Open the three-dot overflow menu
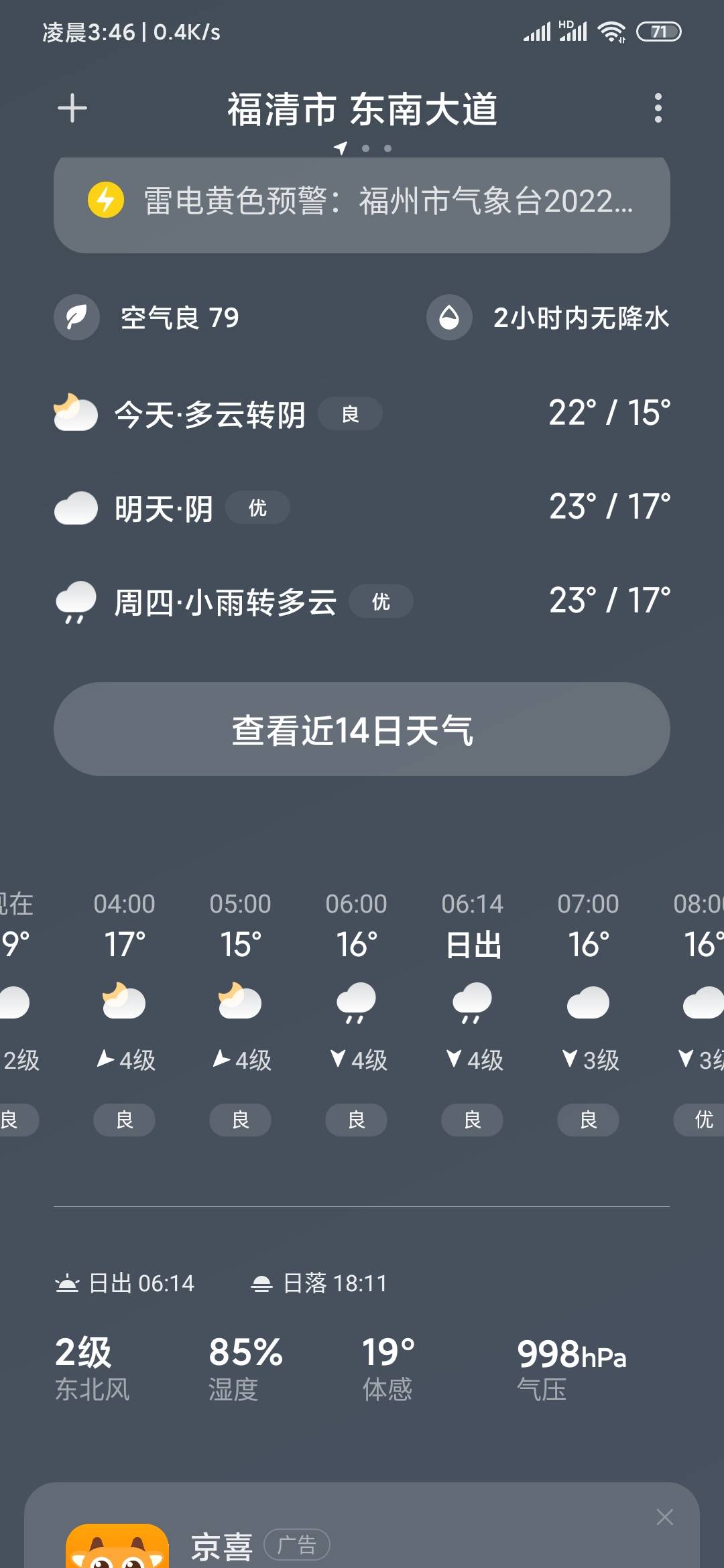 pos(658,108)
